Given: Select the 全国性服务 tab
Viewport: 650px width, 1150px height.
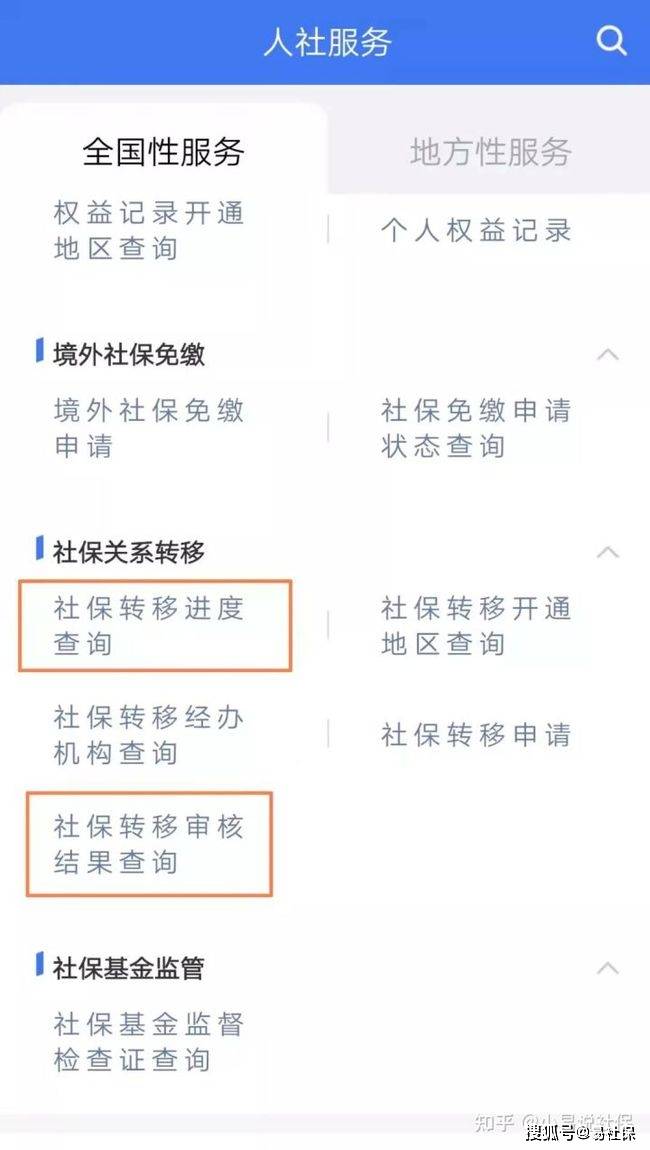Looking at the screenshot, I should tap(163, 152).
